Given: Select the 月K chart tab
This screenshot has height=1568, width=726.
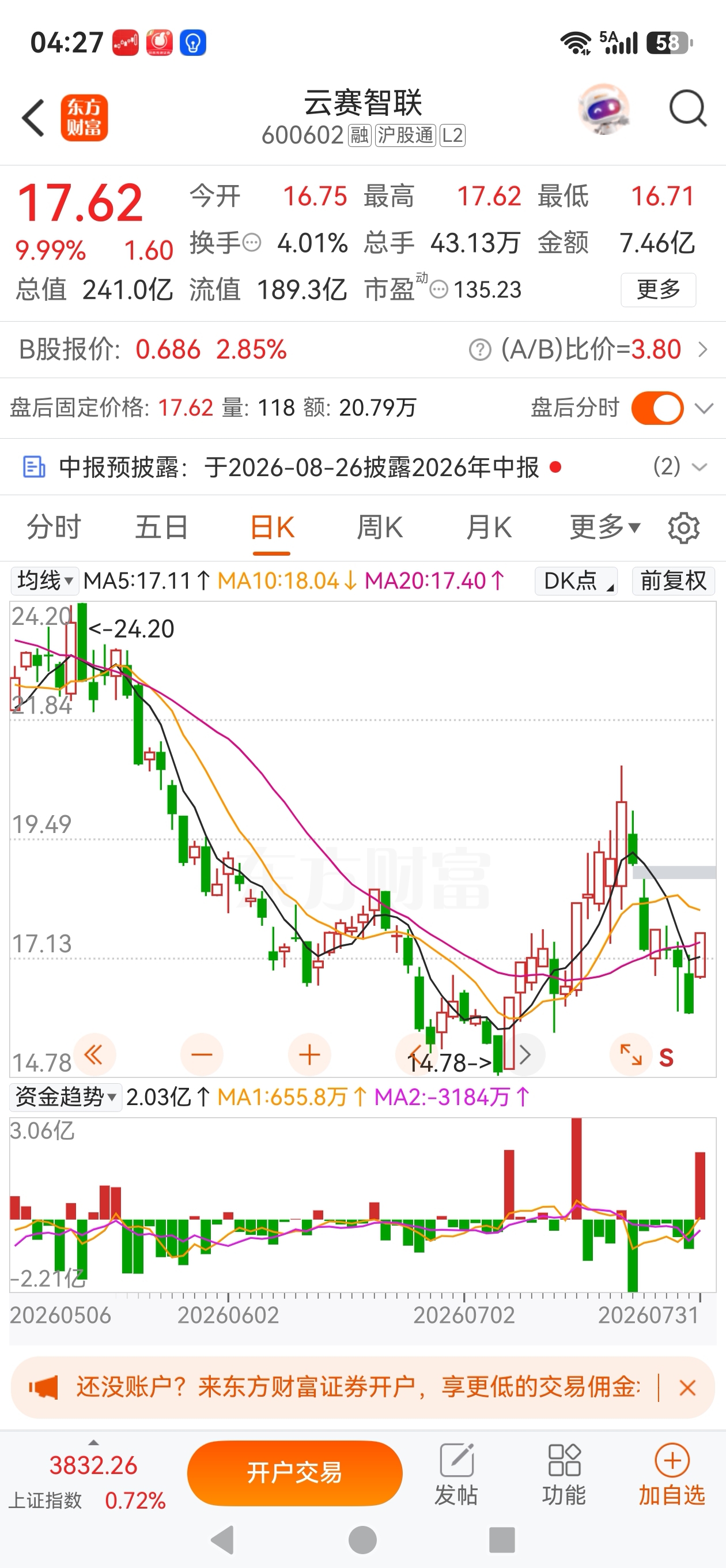Looking at the screenshot, I should tap(489, 527).
